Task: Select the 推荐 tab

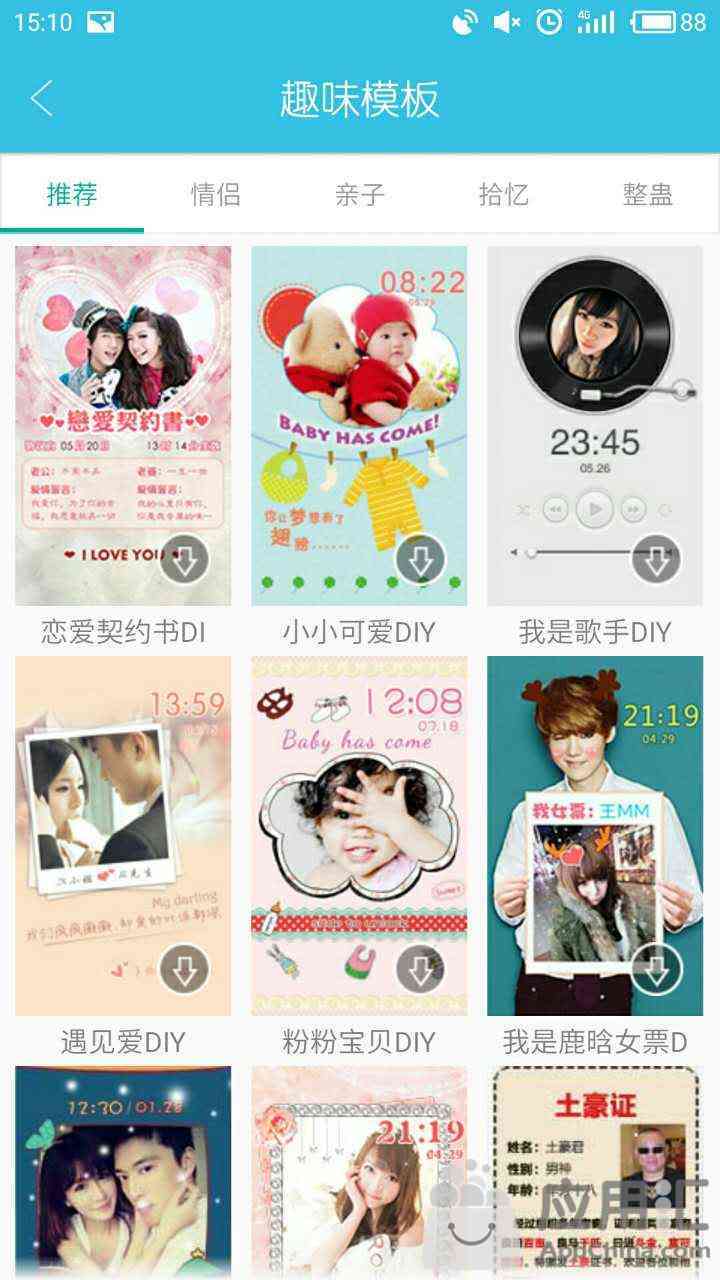Action: point(72,194)
